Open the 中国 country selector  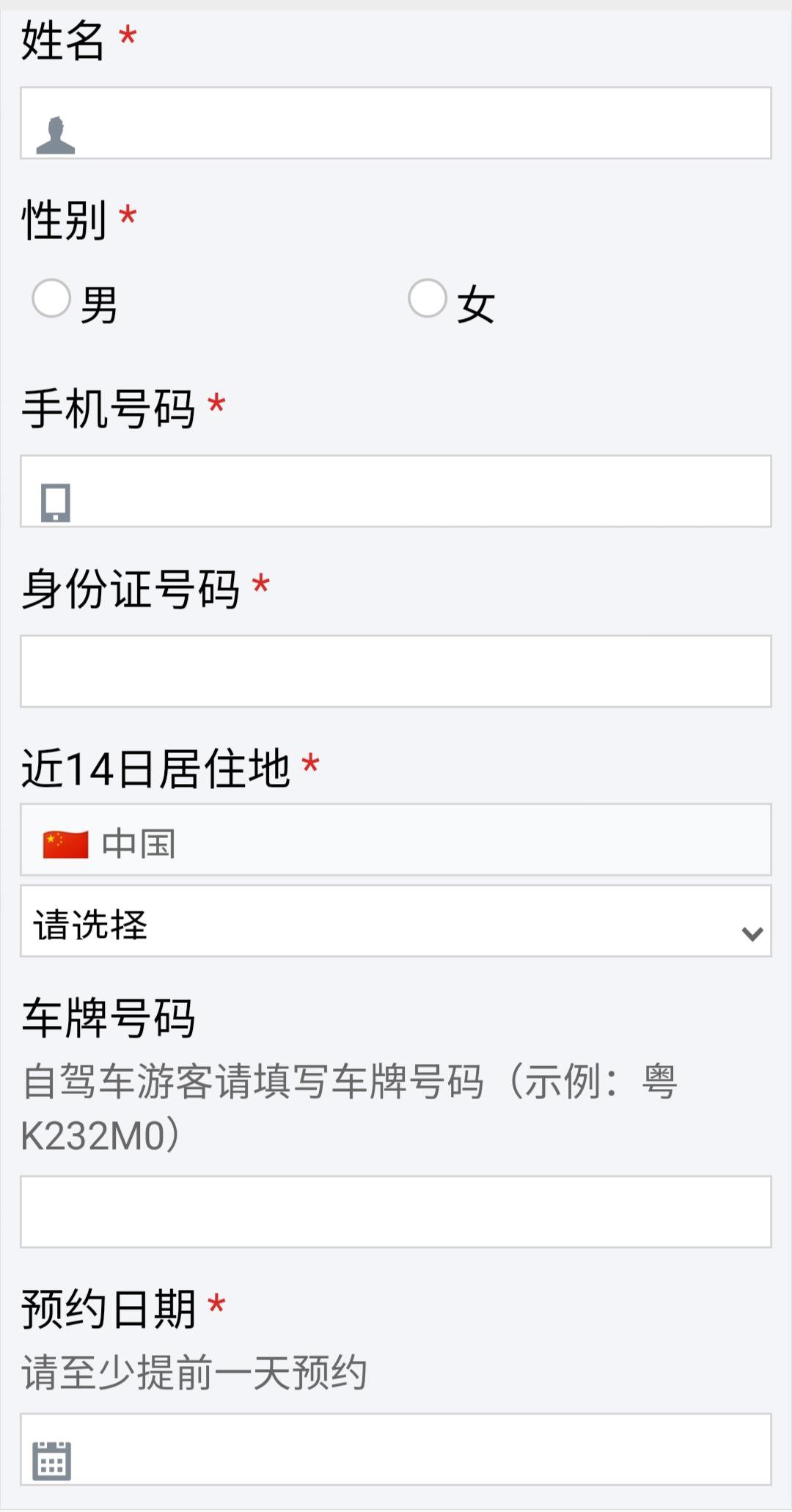coord(396,840)
